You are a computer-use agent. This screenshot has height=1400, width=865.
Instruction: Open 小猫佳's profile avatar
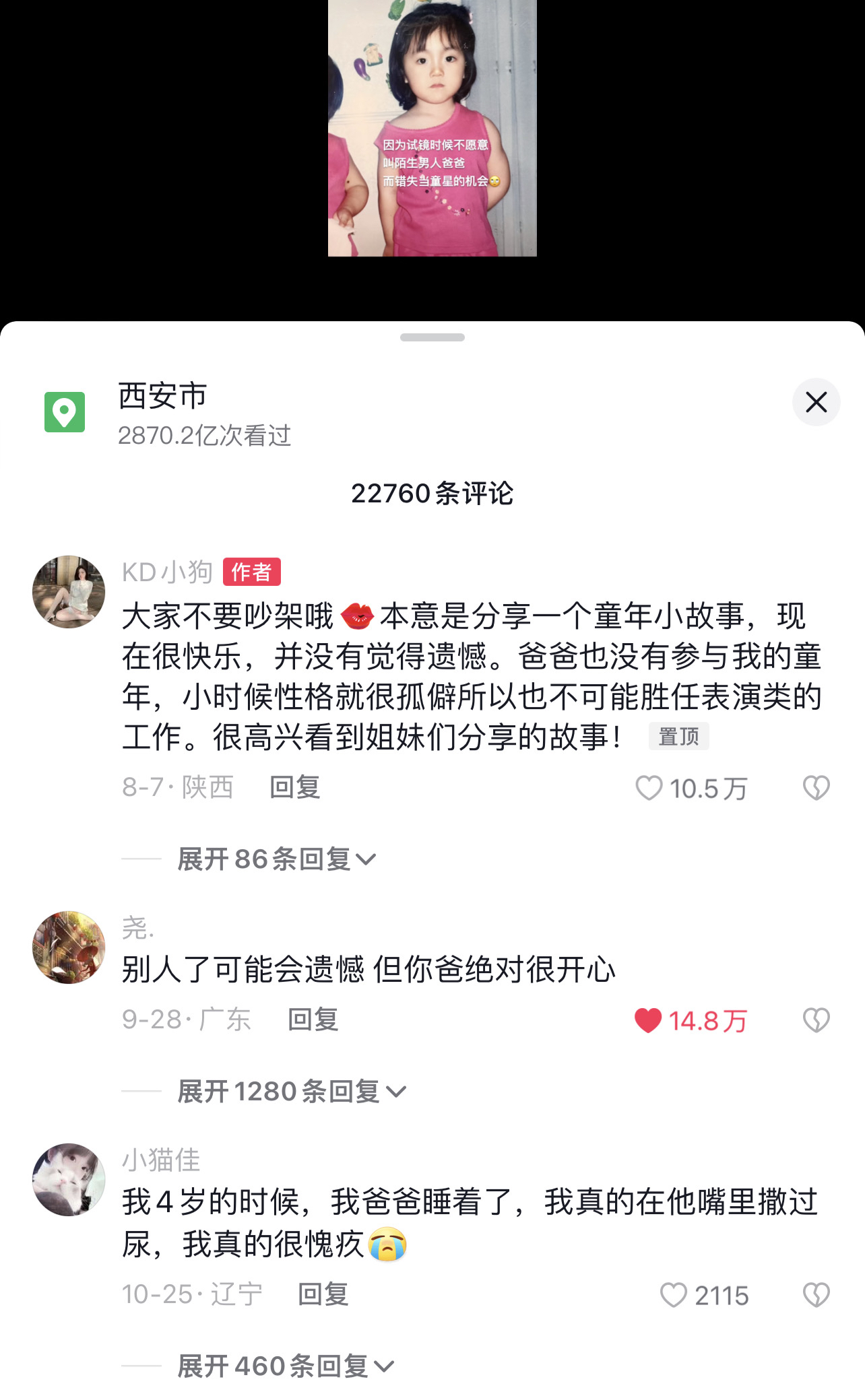point(69,1180)
